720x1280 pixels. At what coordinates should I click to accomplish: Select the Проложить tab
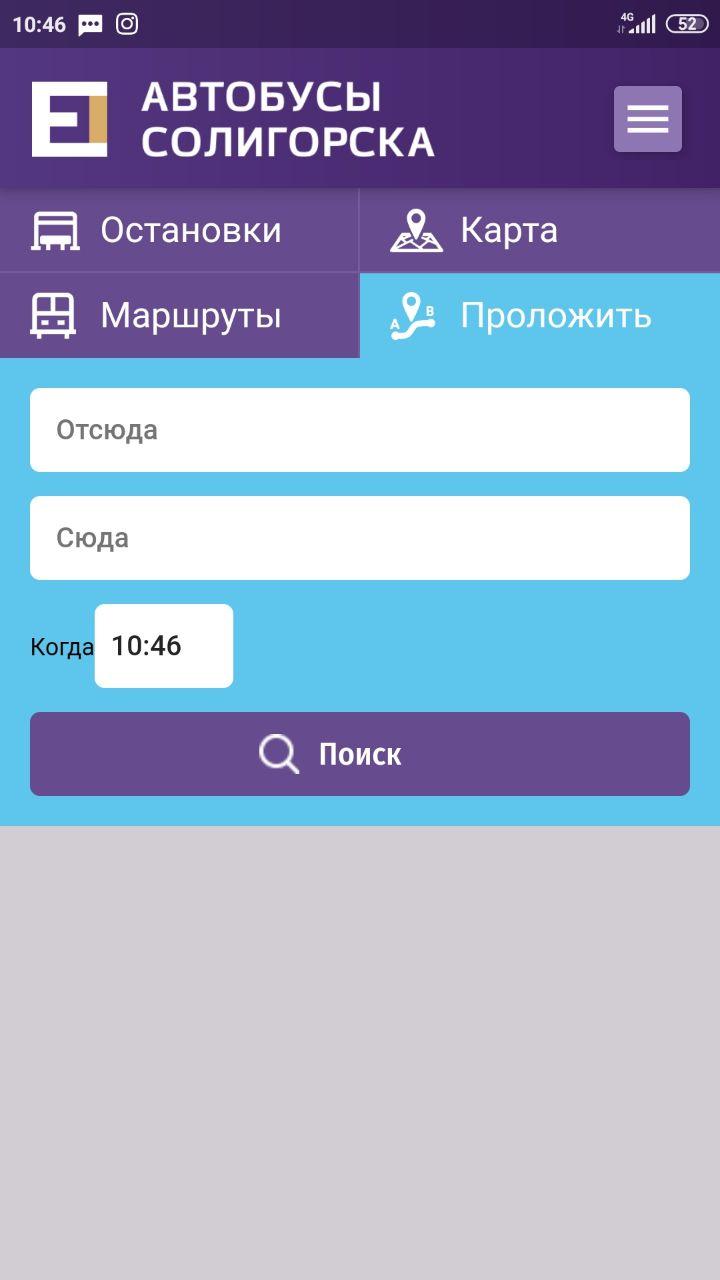(x=540, y=315)
